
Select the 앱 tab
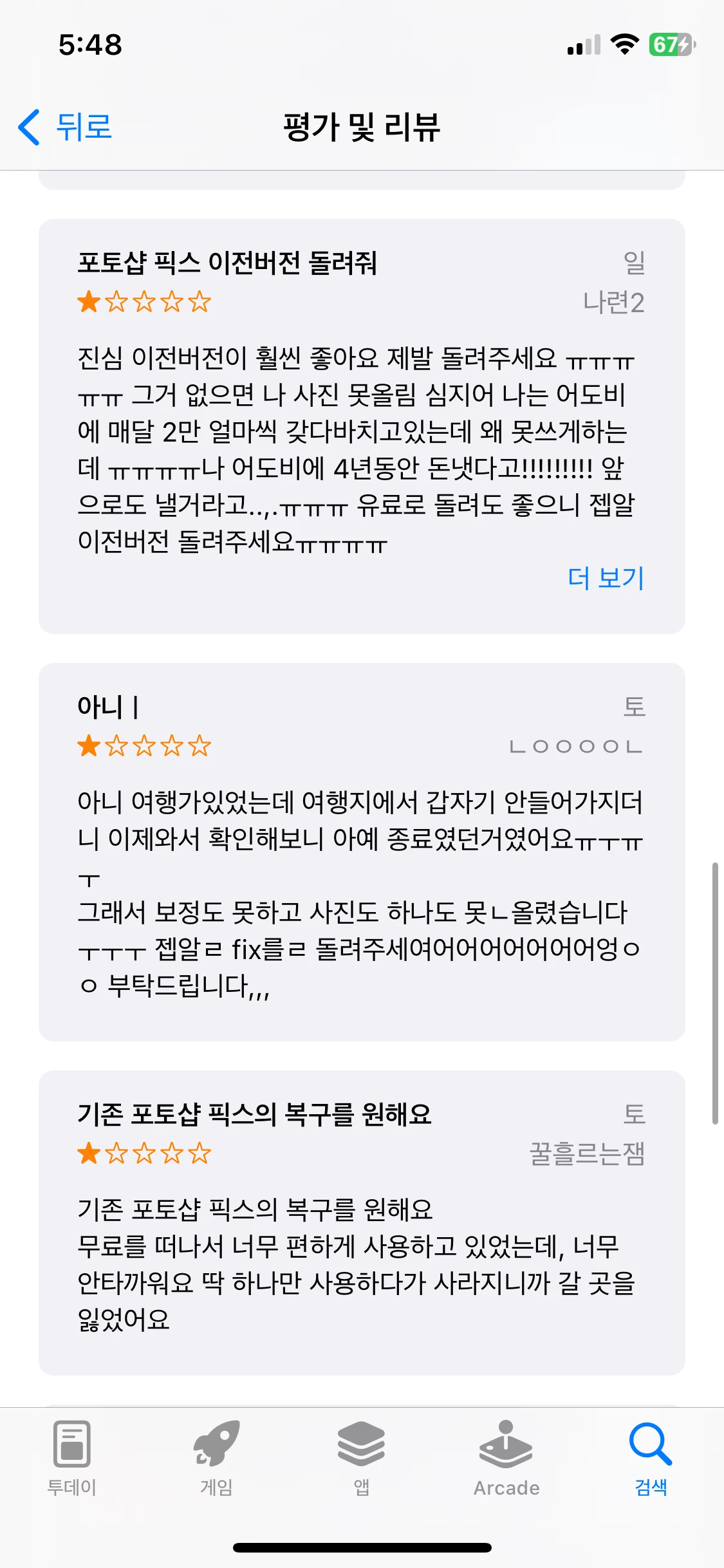tap(361, 1459)
